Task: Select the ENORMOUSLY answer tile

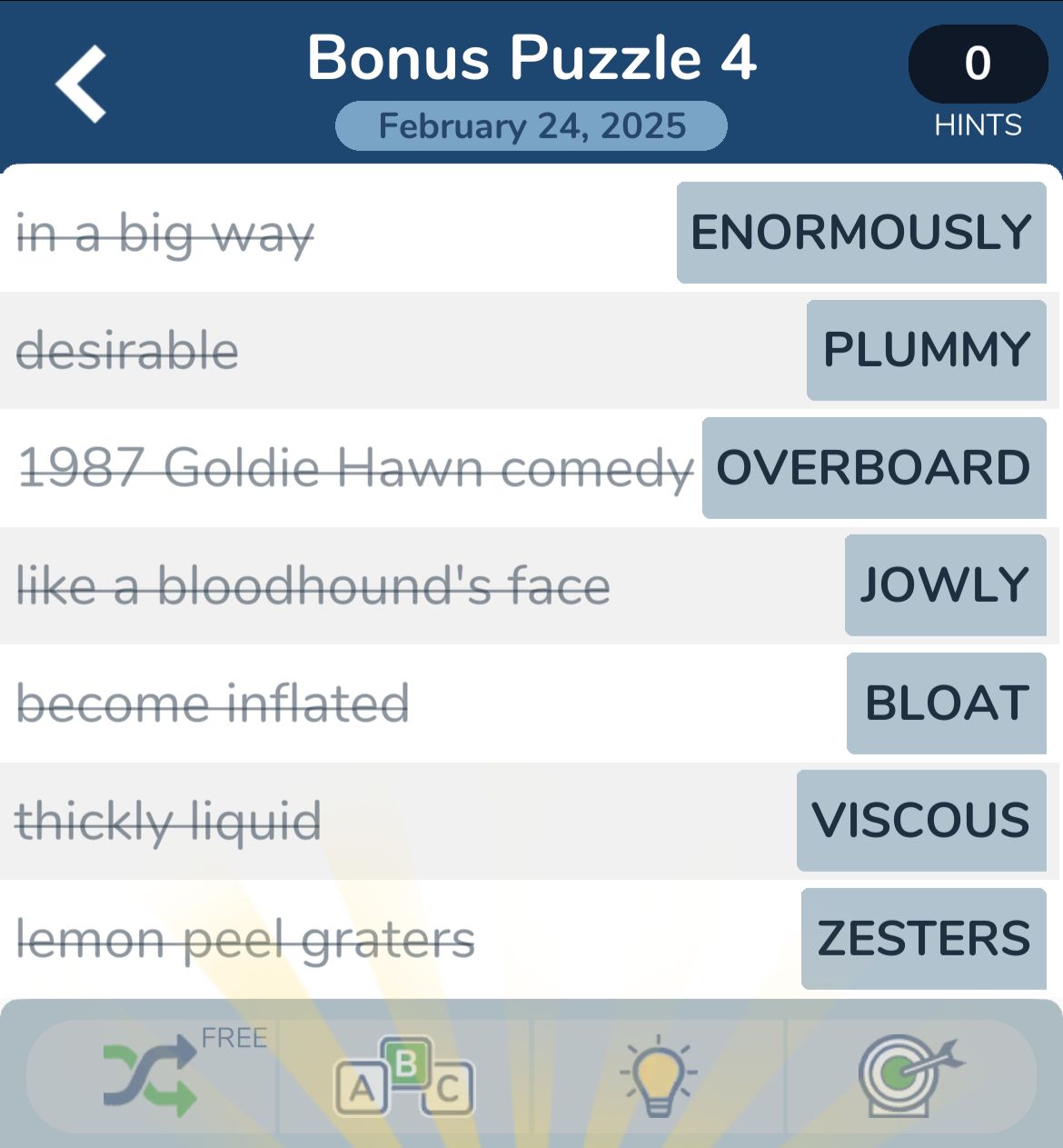Action: [x=861, y=233]
